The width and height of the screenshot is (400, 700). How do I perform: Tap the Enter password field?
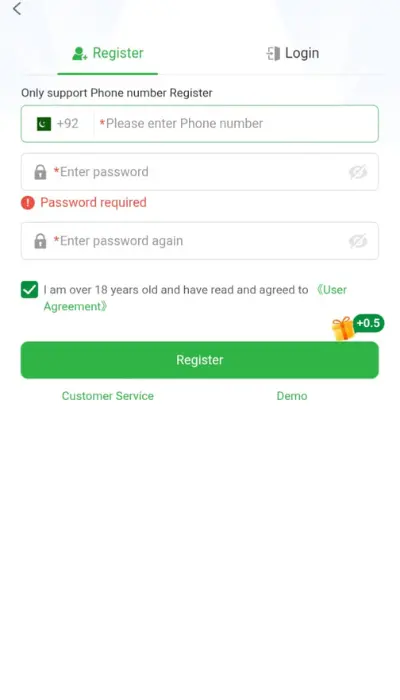tap(200, 172)
